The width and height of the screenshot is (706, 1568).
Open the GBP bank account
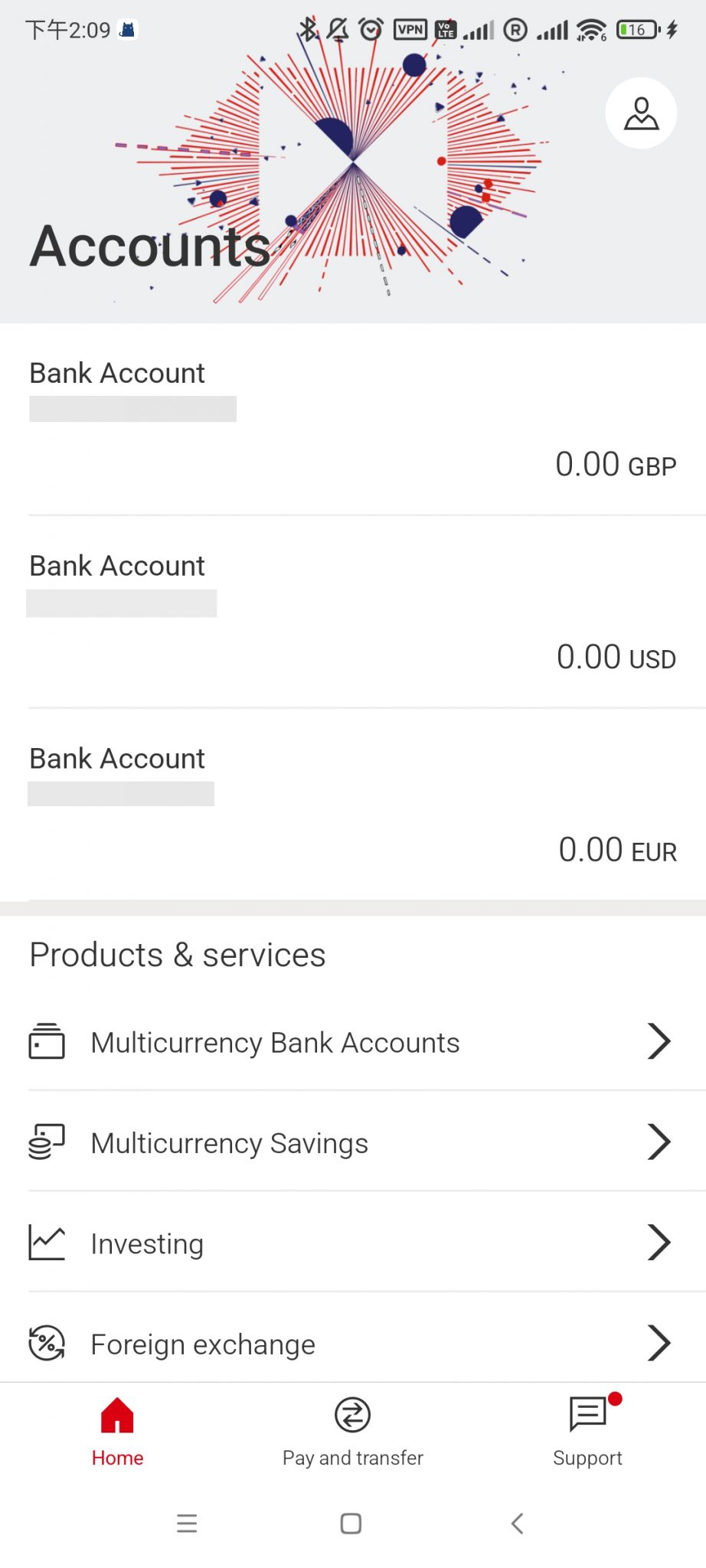tap(353, 420)
